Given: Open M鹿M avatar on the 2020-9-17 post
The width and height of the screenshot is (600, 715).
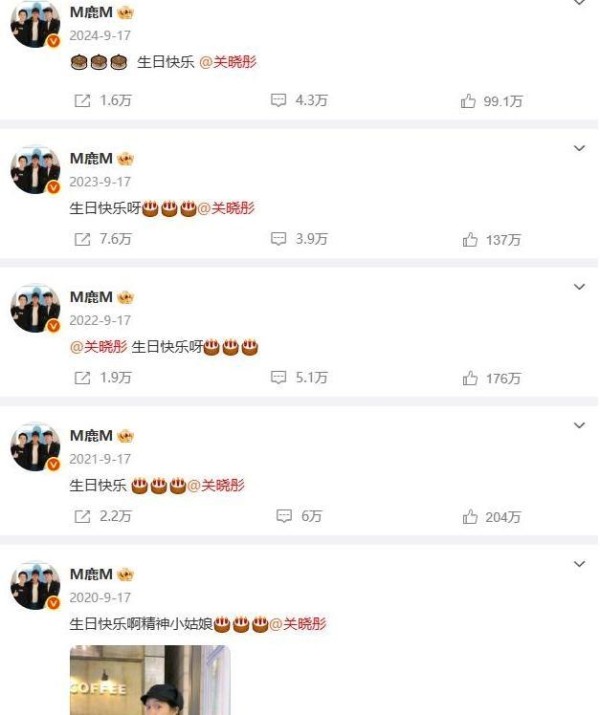Looking at the screenshot, I should tap(35, 585).
